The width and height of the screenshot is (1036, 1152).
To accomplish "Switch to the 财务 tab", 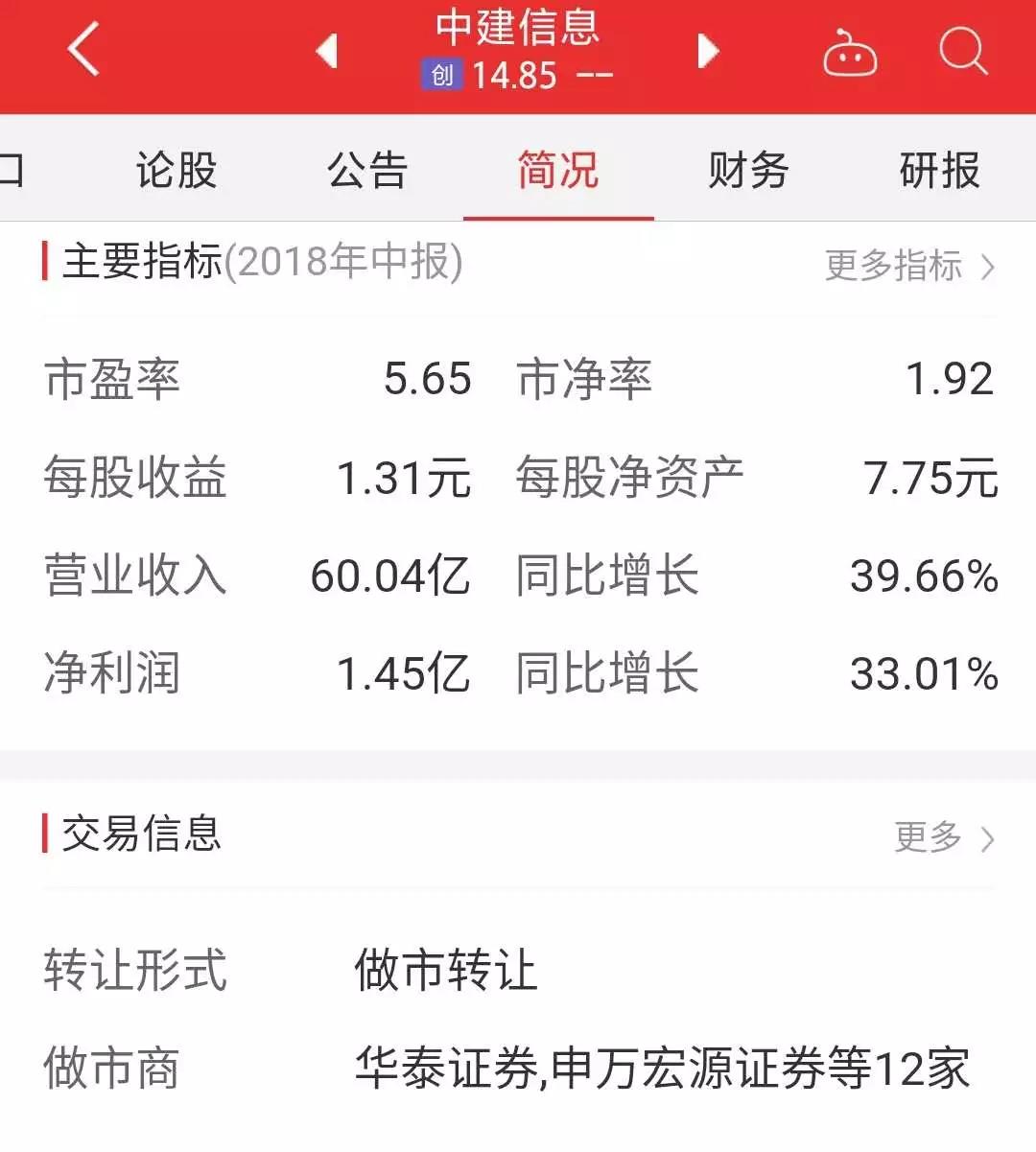I will pyautogui.click(x=748, y=171).
